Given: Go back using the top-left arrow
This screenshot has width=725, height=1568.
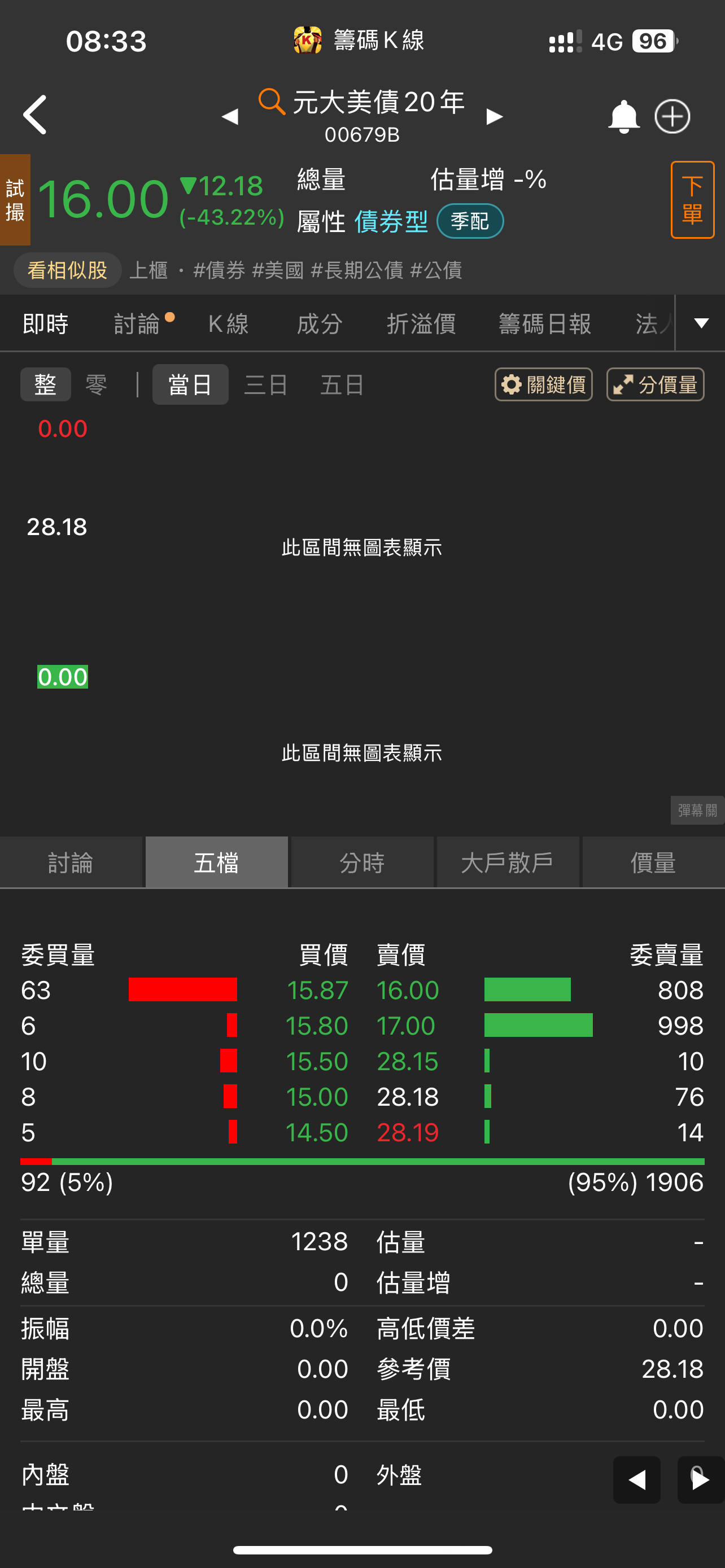Looking at the screenshot, I should click(36, 115).
